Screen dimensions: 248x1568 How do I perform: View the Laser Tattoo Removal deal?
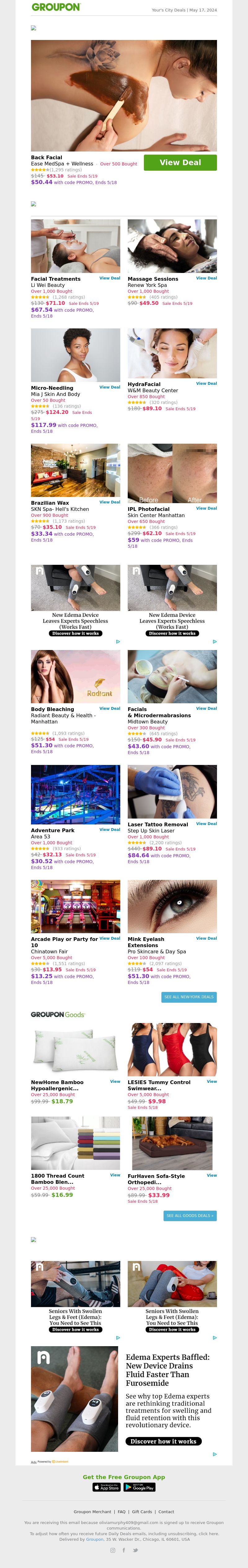206,824
